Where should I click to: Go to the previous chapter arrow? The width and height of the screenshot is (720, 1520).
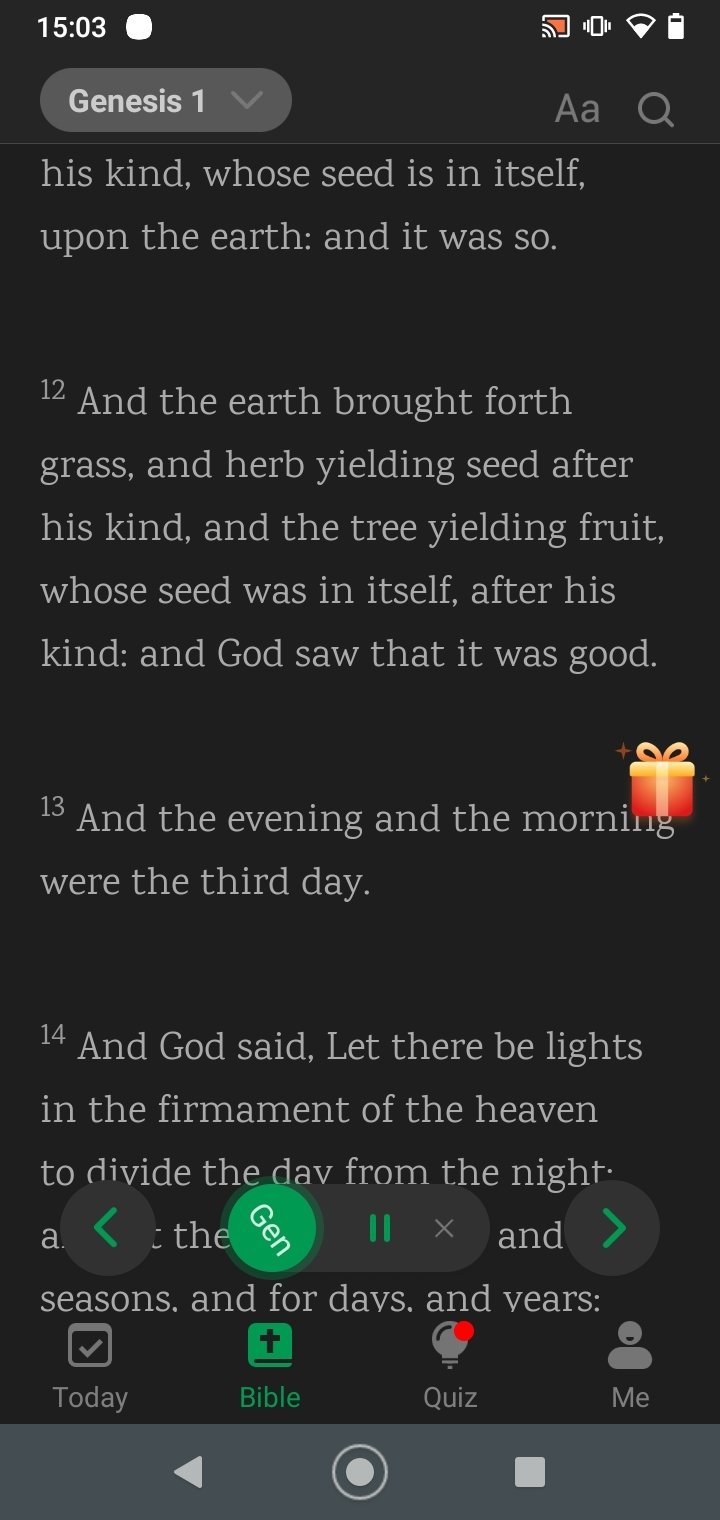click(x=107, y=1228)
